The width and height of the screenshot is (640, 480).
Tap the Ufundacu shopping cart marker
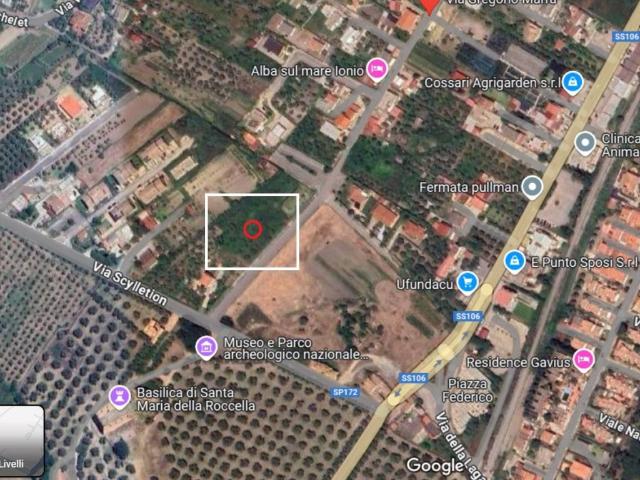pos(467,282)
